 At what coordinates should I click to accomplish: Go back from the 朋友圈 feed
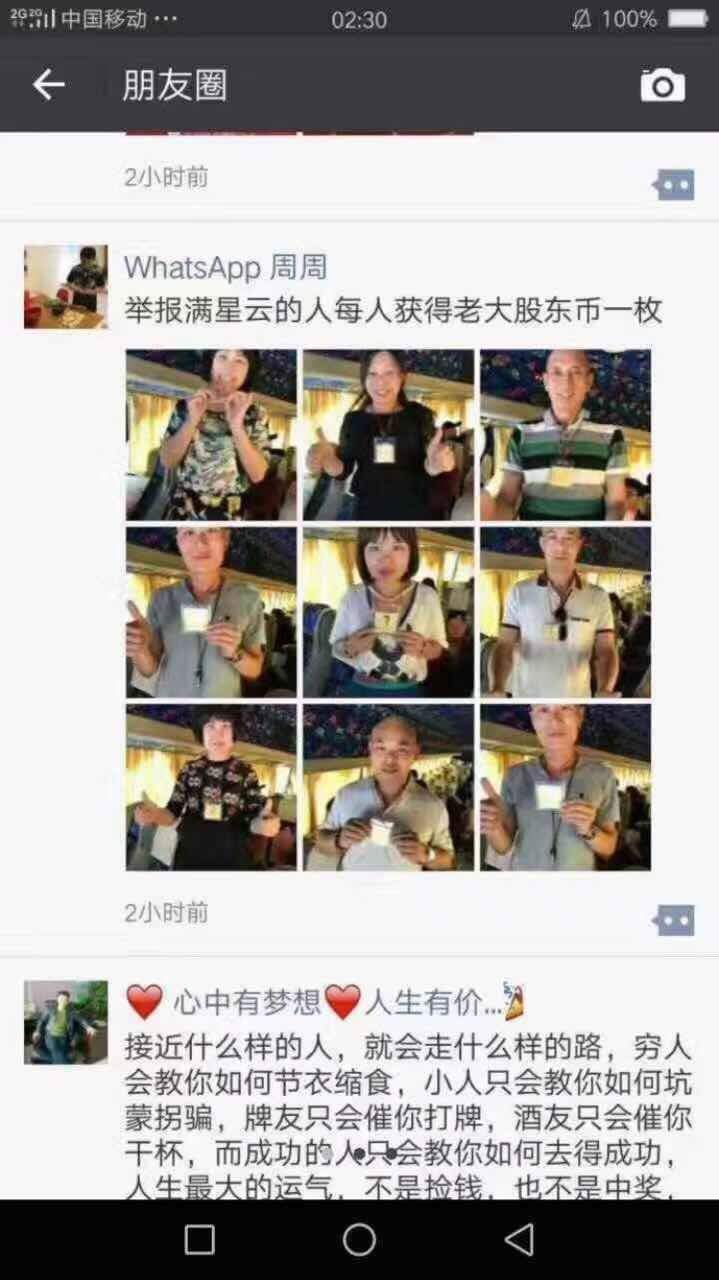(x=48, y=85)
